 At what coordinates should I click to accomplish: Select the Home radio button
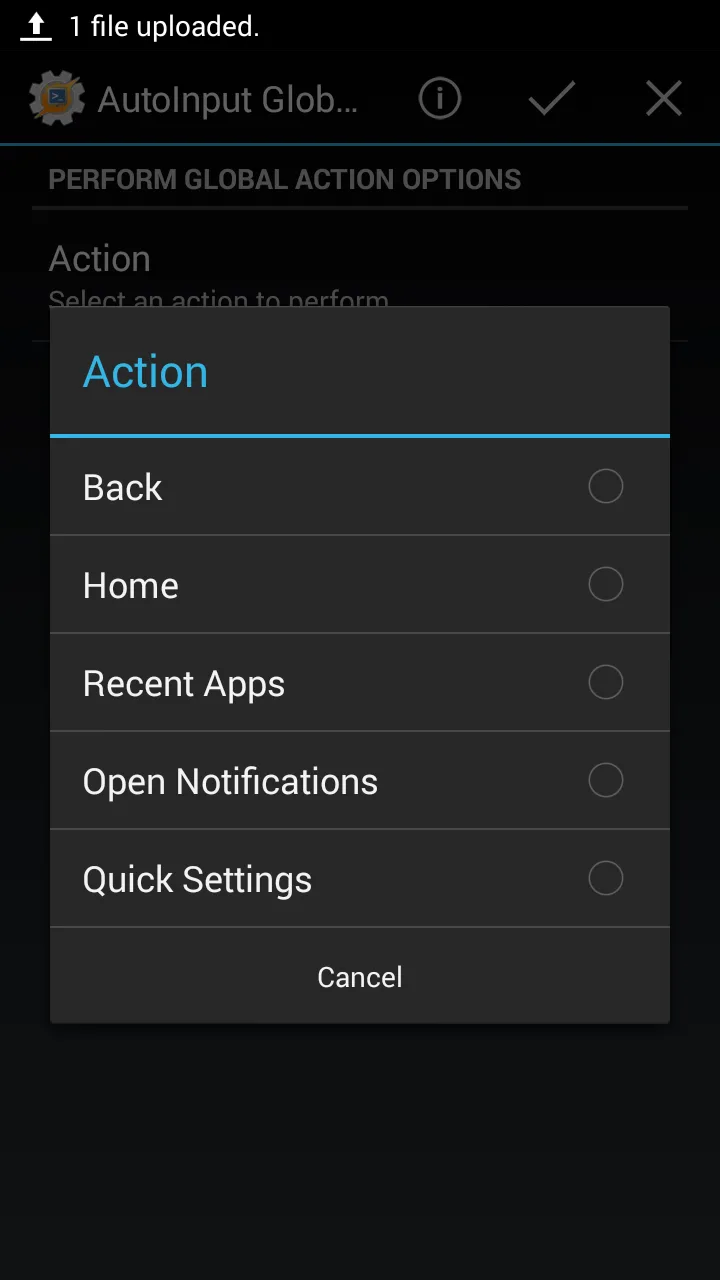[605, 584]
